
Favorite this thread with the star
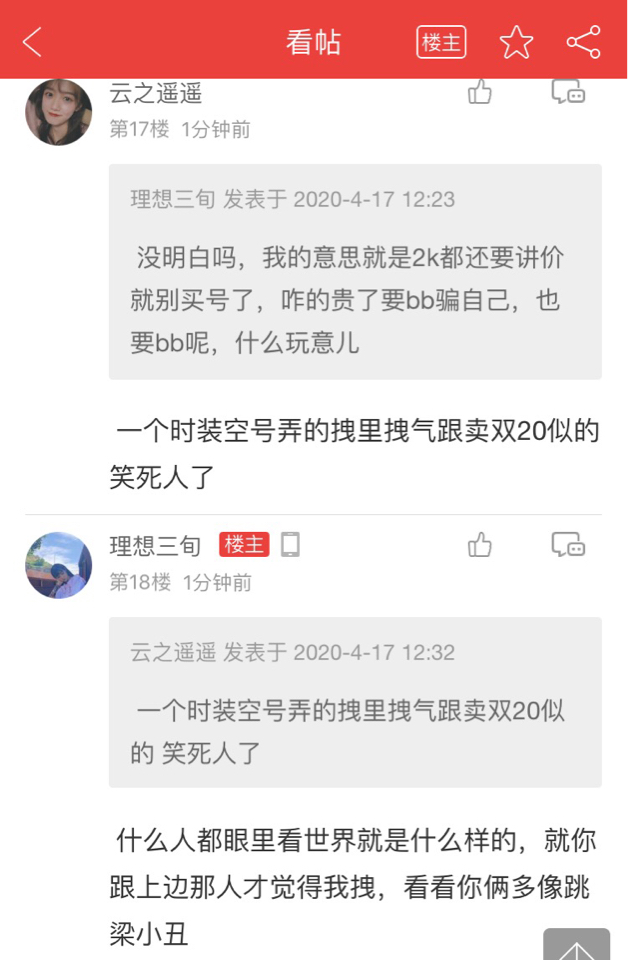click(516, 42)
